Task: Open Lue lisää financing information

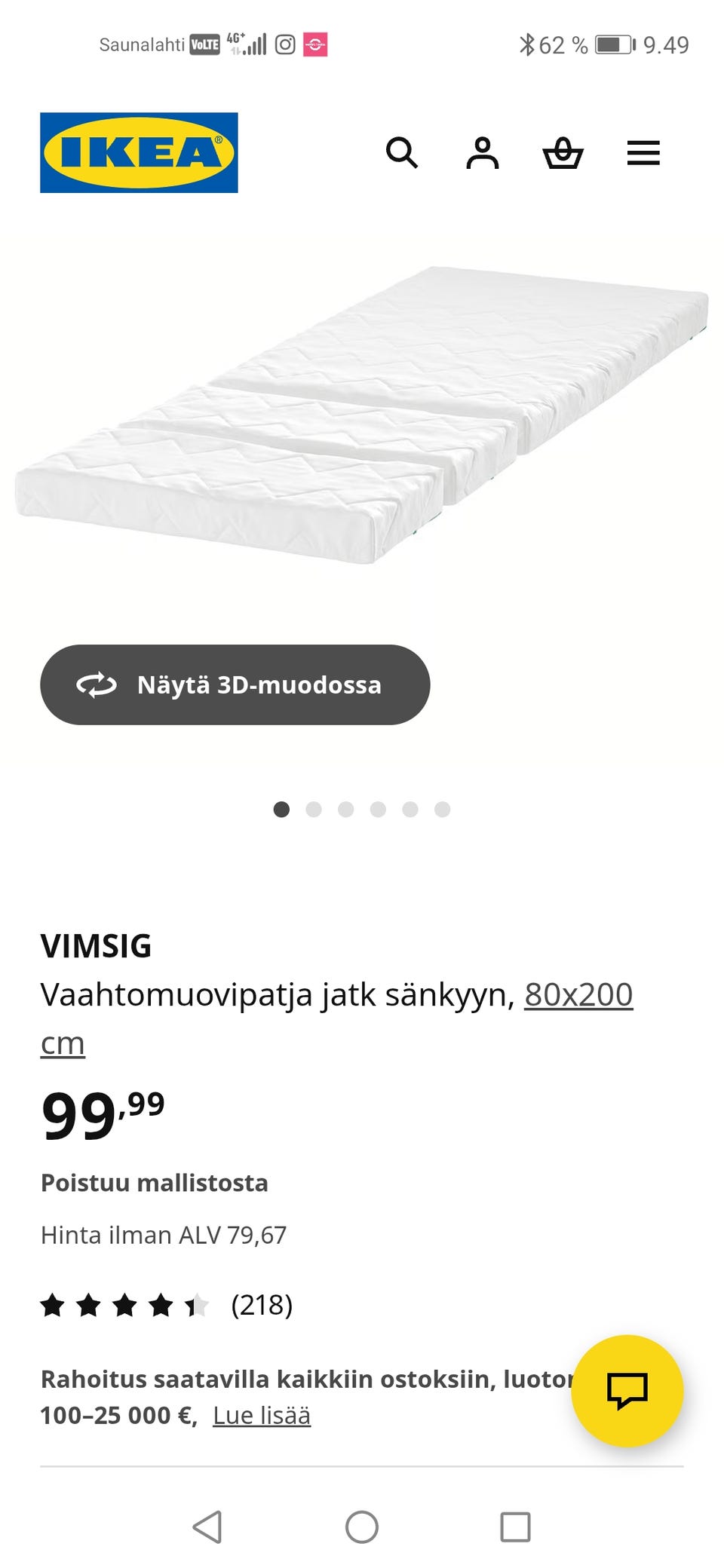Action: 261,1415
